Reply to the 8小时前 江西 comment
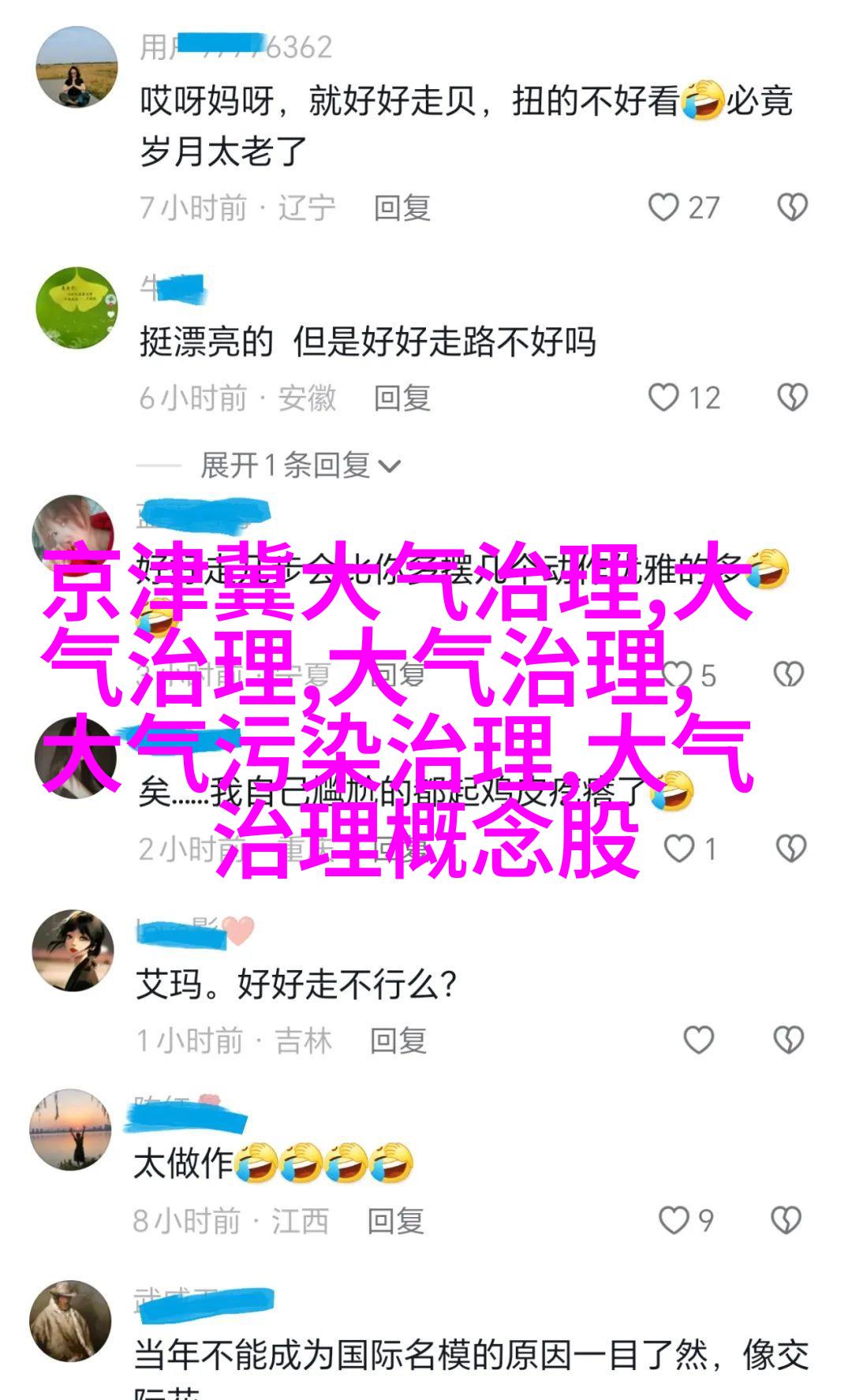The width and height of the screenshot is (852, 1400). [396, 1221]
